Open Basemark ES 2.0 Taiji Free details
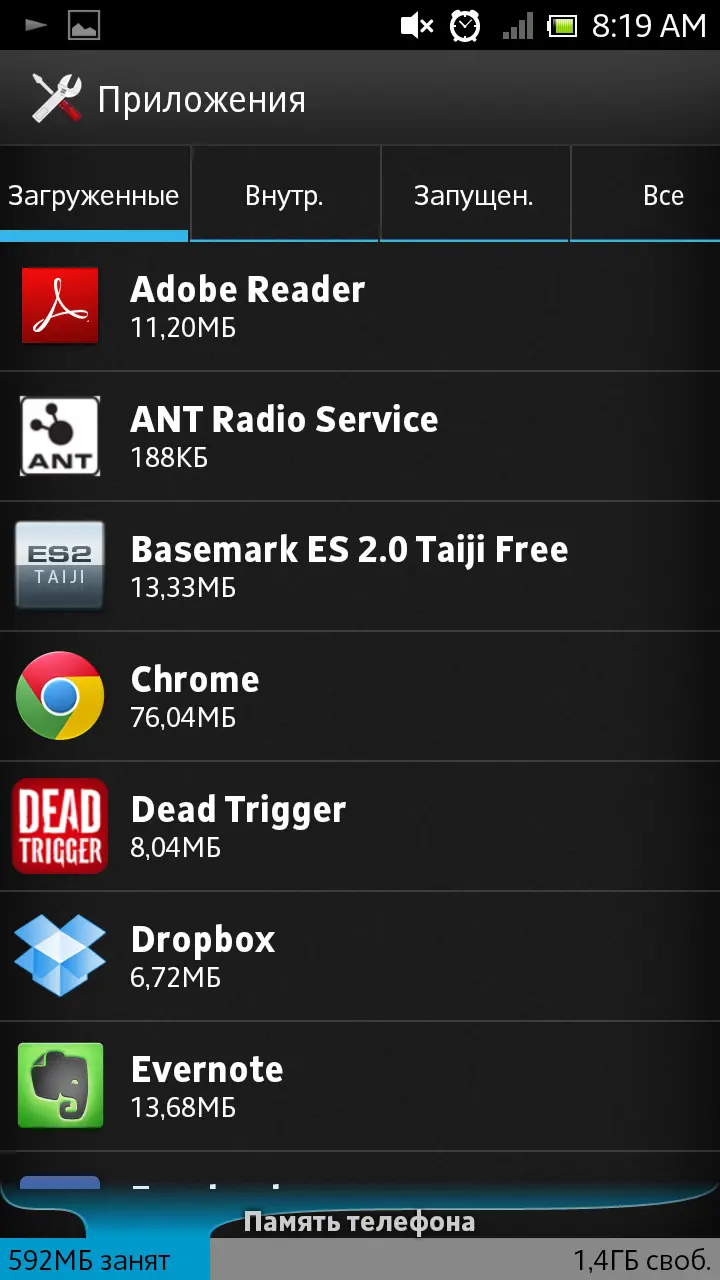The image size is (720, 1280). click(x=360, y=567)
